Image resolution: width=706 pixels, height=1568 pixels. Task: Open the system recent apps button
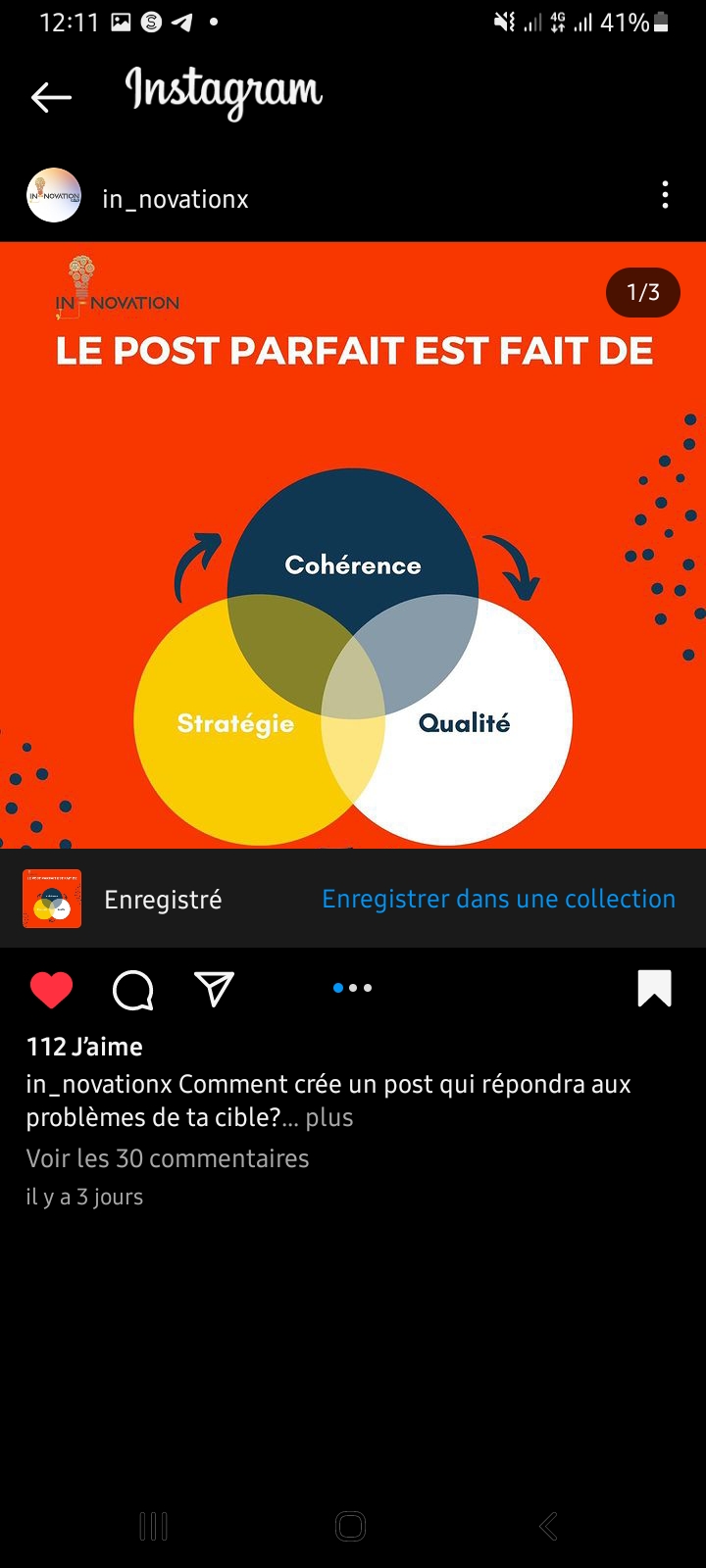154,1526
